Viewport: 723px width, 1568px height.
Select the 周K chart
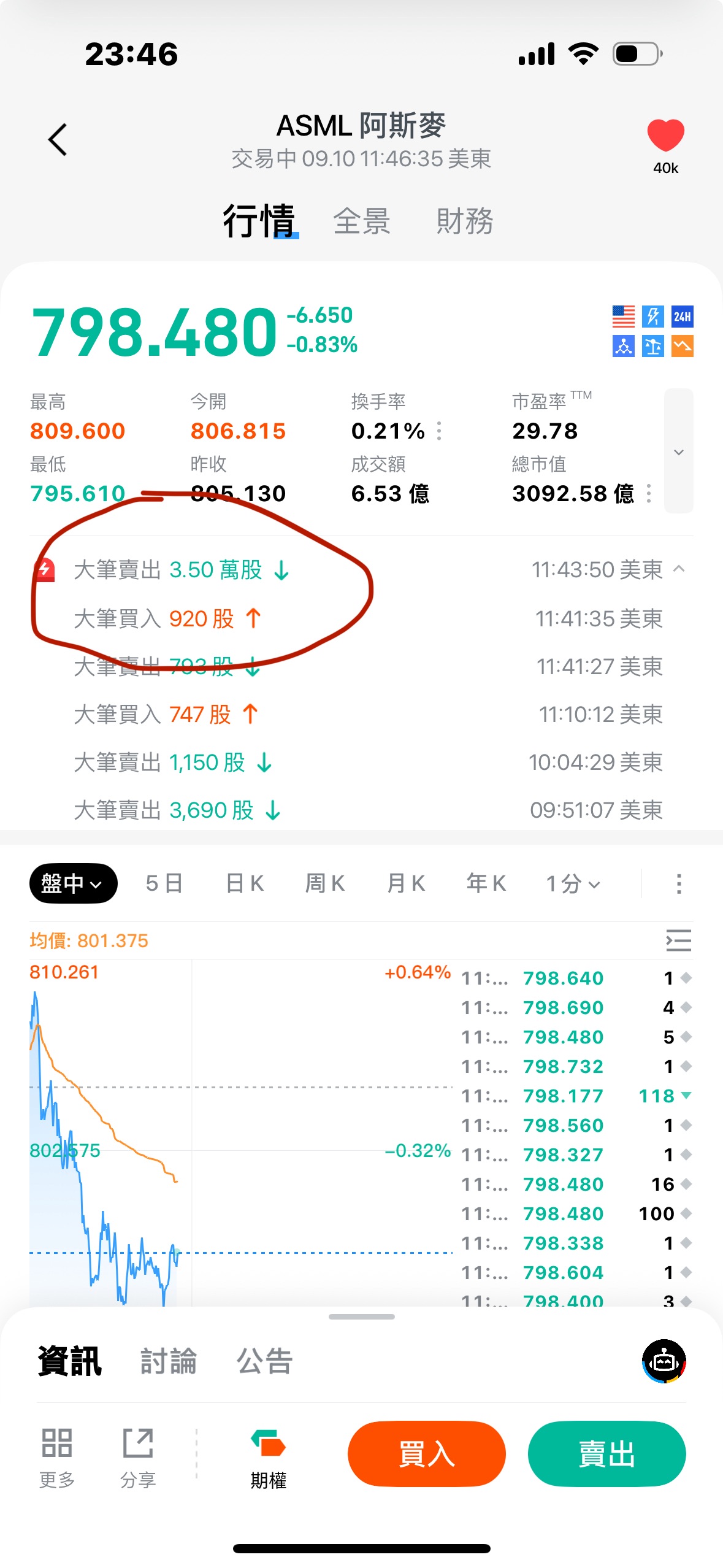[325, 883]
